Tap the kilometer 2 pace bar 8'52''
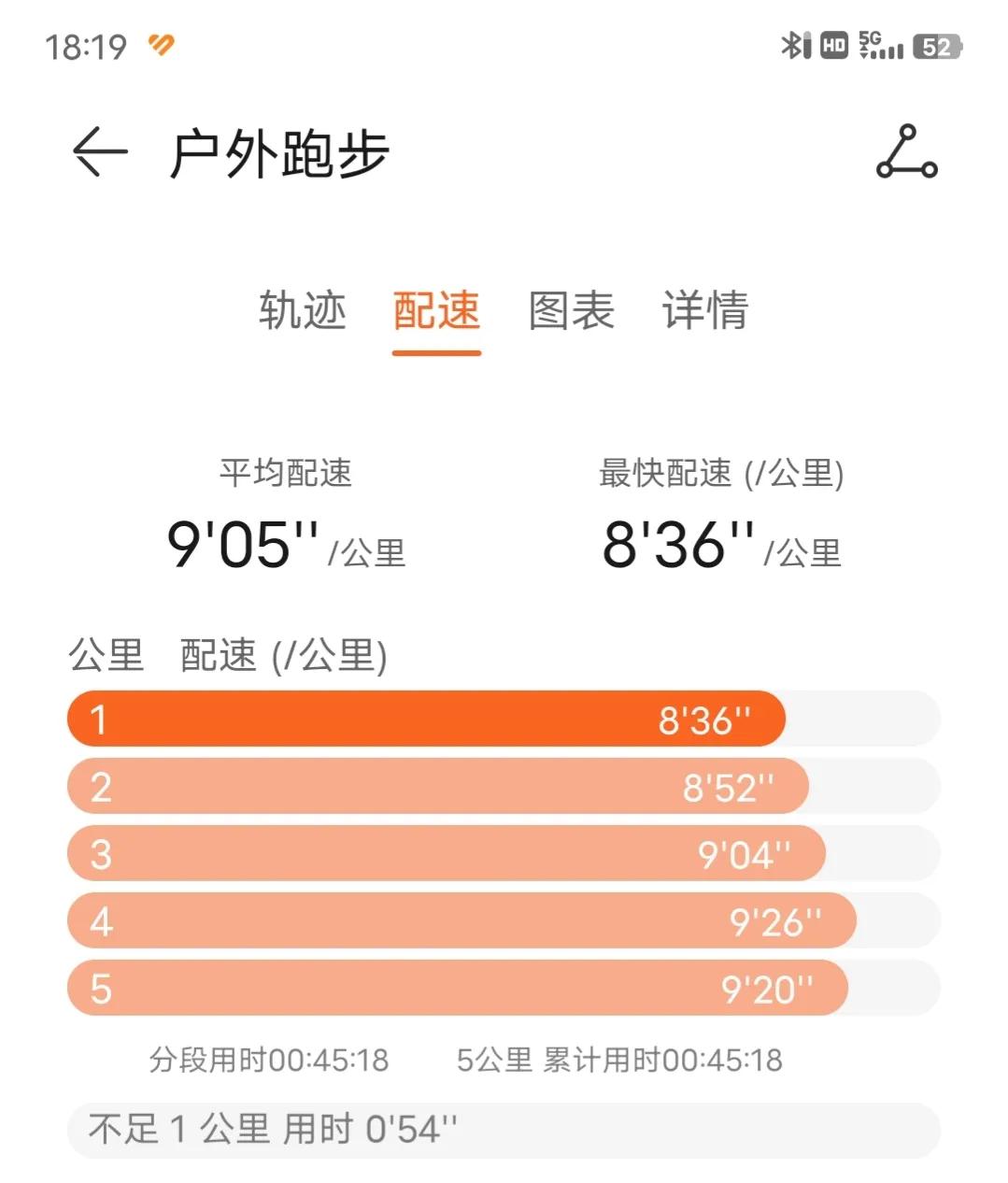This screenshot has height=1183, width=1008. [x=435, y=787]
